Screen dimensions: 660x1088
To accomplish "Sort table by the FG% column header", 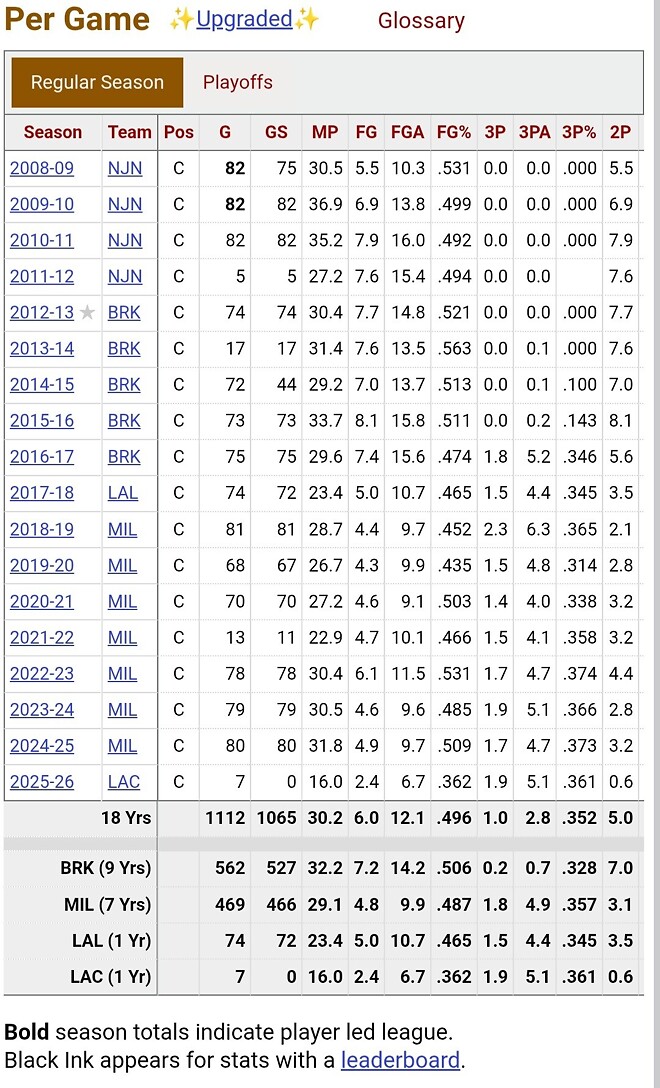I will (x=454, y=132).
